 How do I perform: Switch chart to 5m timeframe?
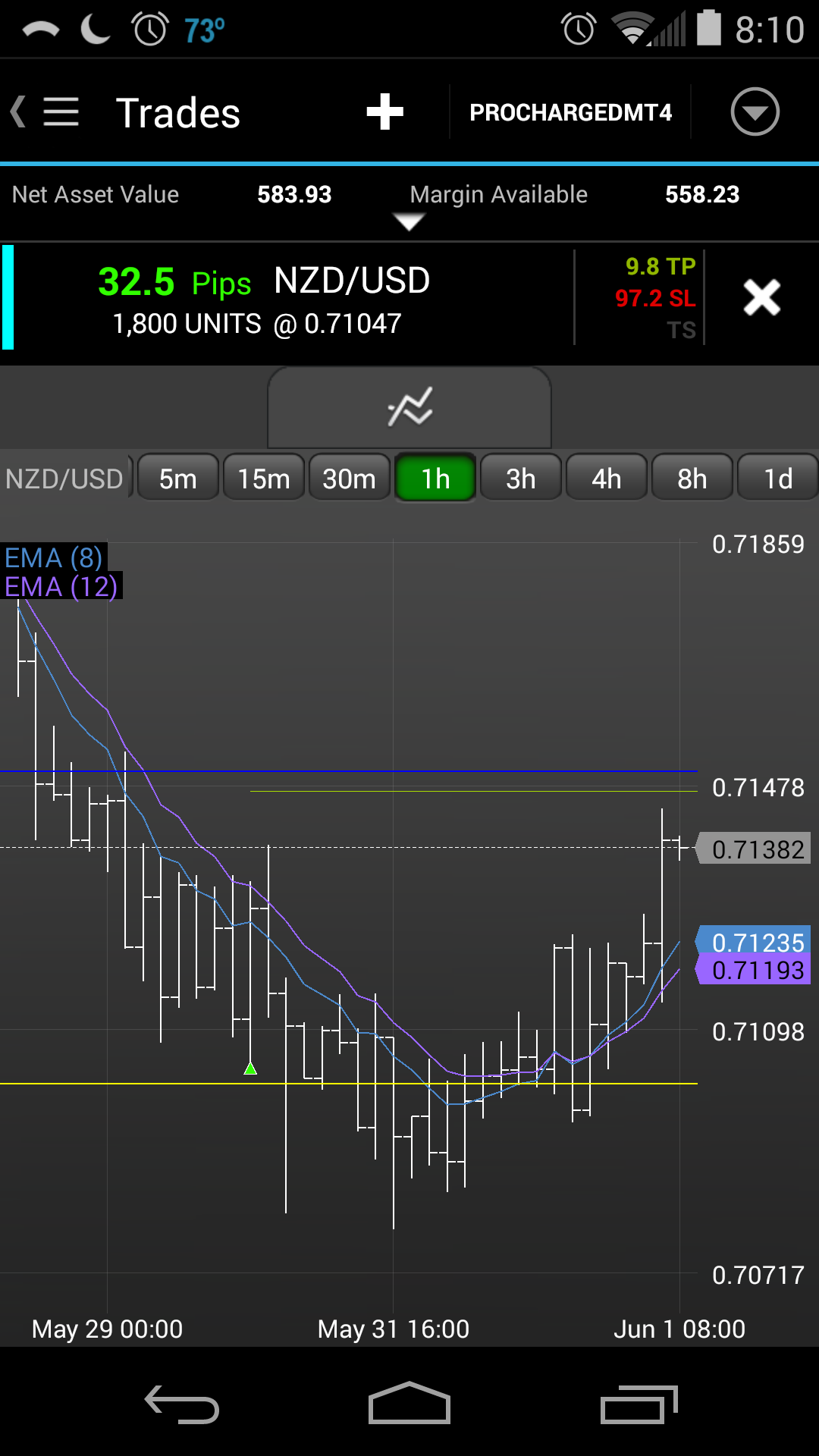click(178, 479)
